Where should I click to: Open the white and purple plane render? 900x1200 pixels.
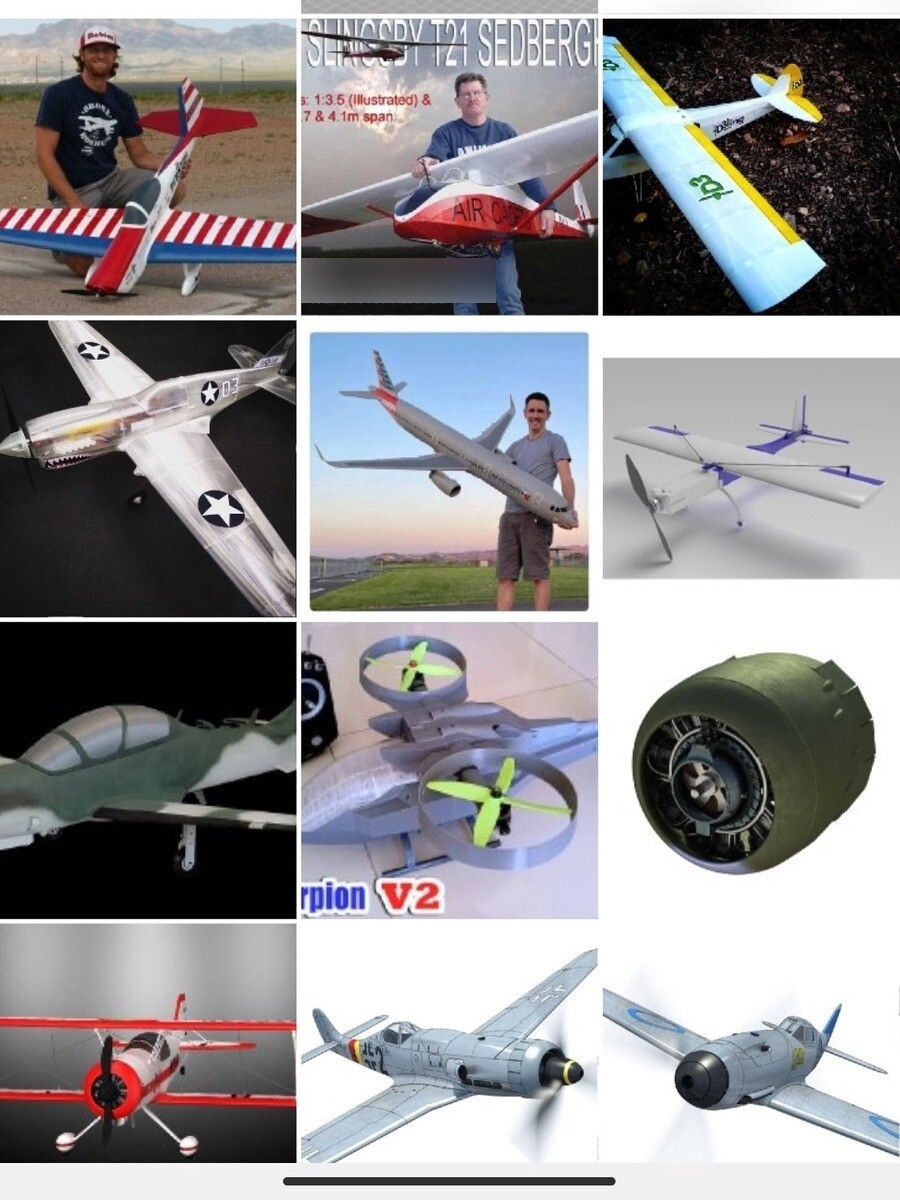click(x=751, y=468)
